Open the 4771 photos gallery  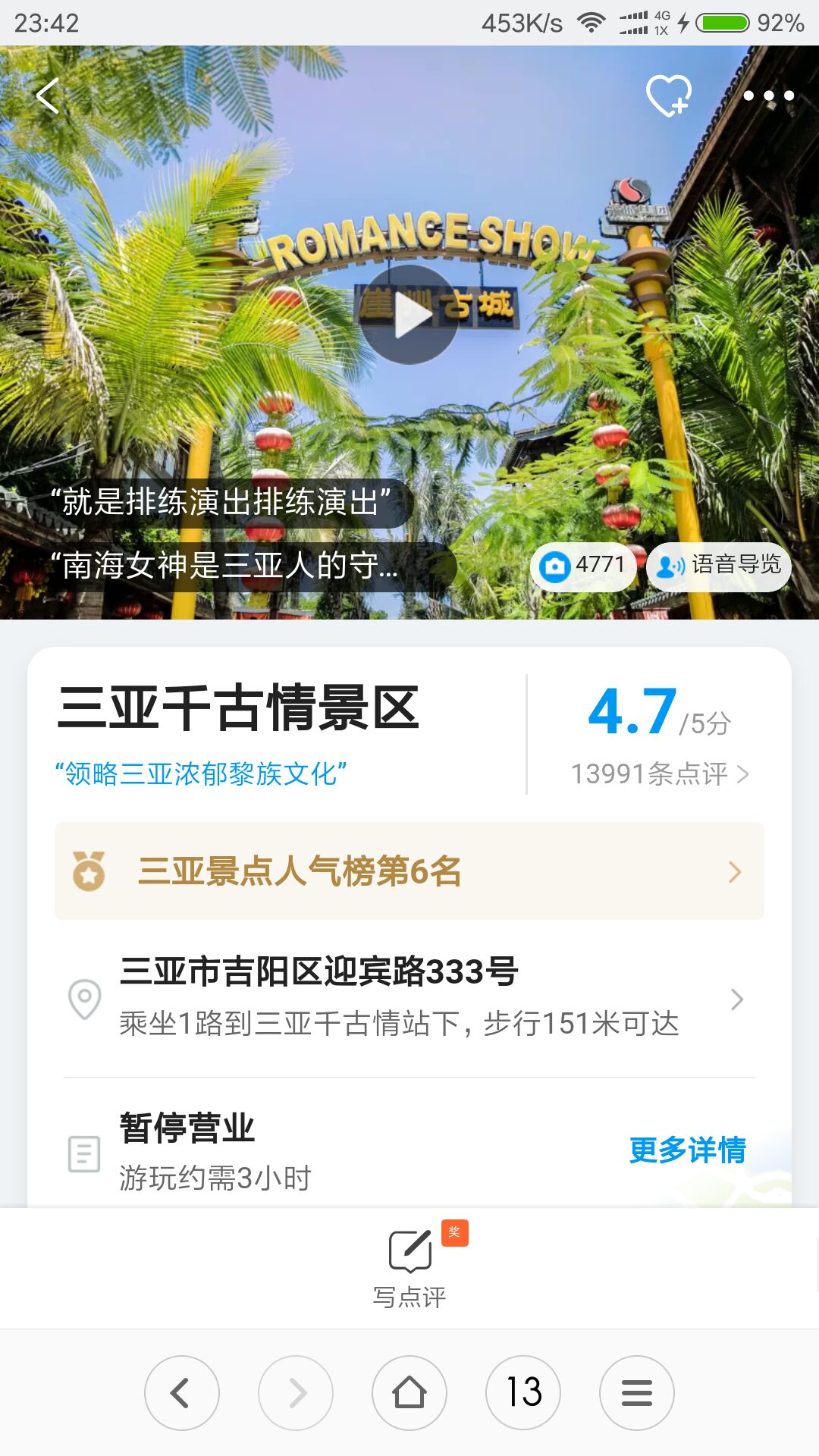point(582,565)
